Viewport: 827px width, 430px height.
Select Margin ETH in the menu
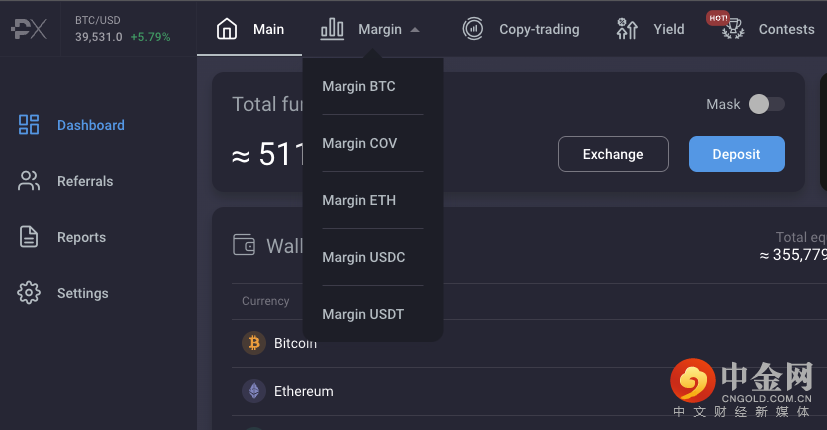[x=359, y=200]
